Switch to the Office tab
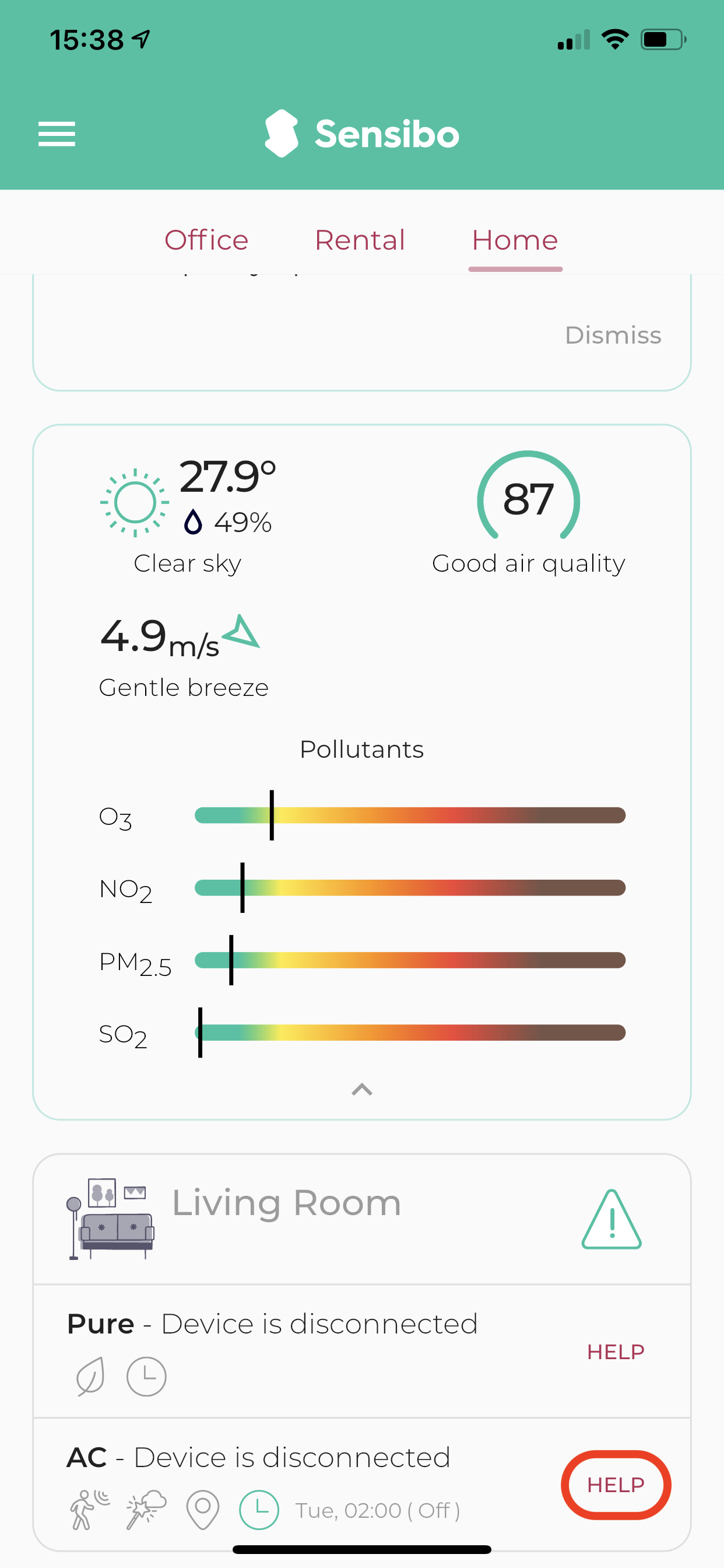The image size is (724, 1568). click(x=206, y=240)
